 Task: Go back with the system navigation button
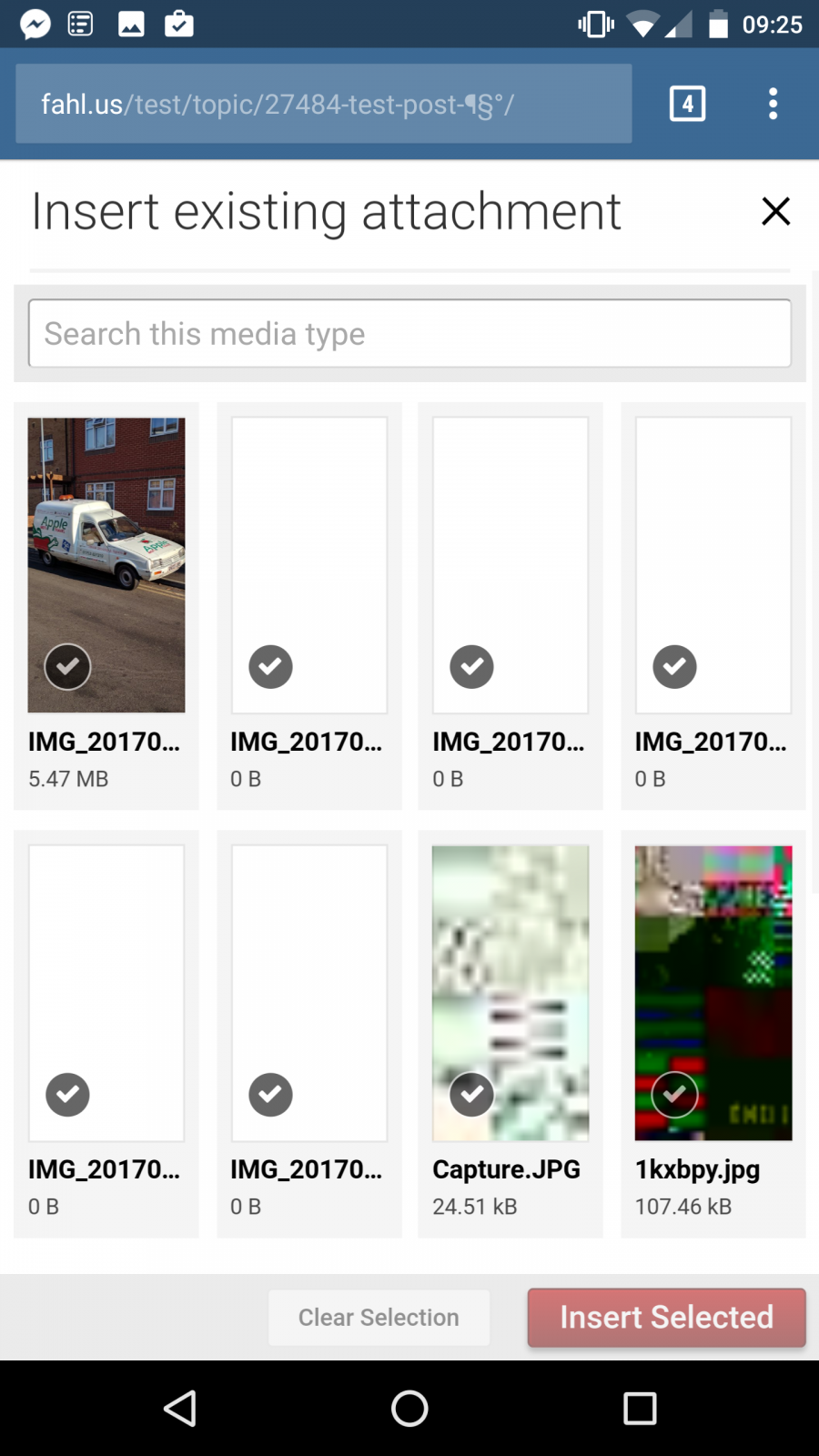click(180, 1408)
